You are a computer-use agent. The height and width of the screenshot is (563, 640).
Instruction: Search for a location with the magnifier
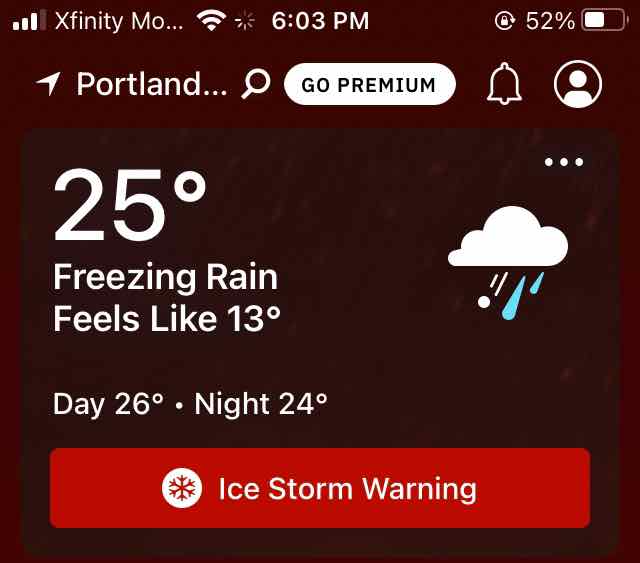click(256, 85)
